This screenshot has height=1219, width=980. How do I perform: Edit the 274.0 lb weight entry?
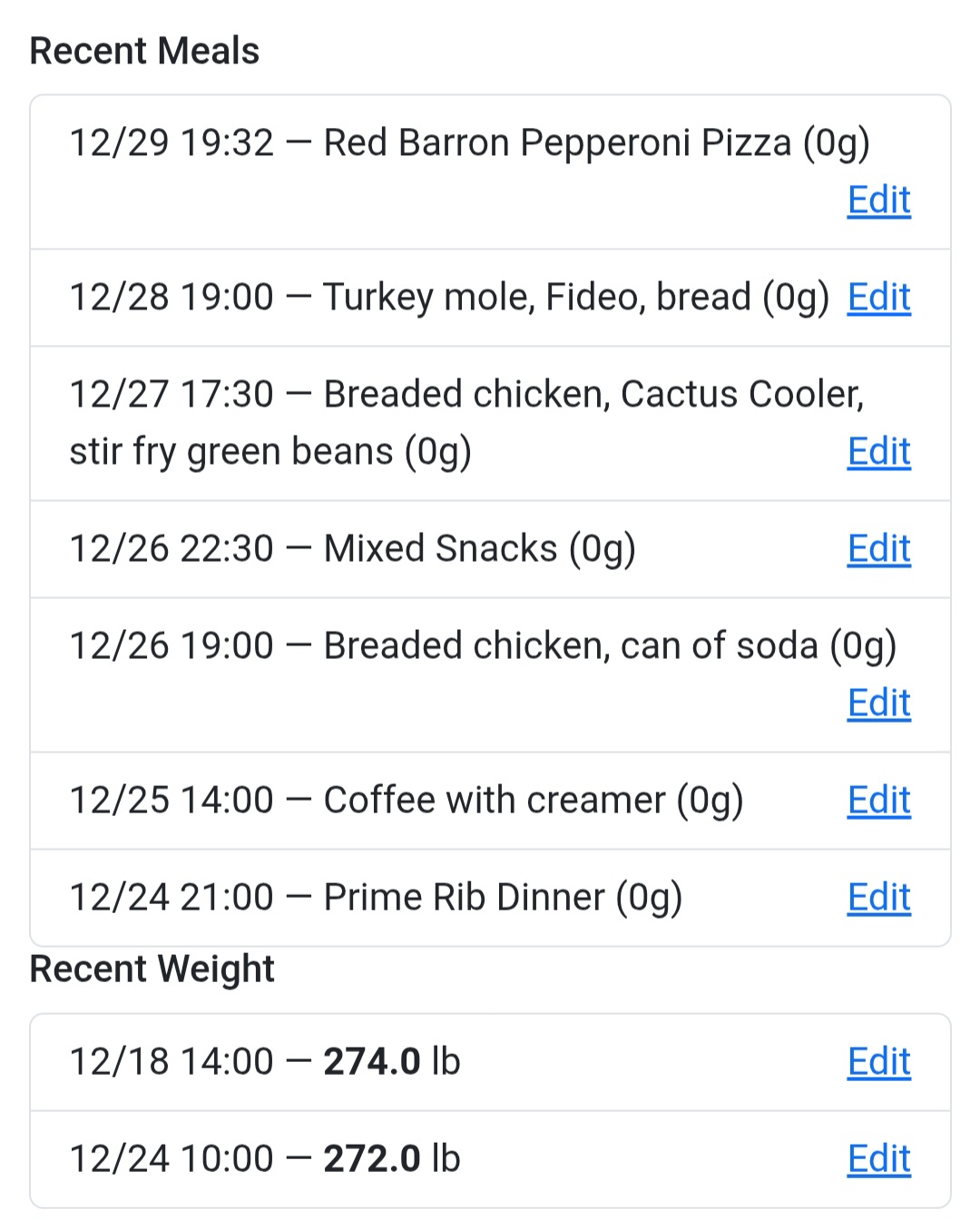(x=878, y=1062)
